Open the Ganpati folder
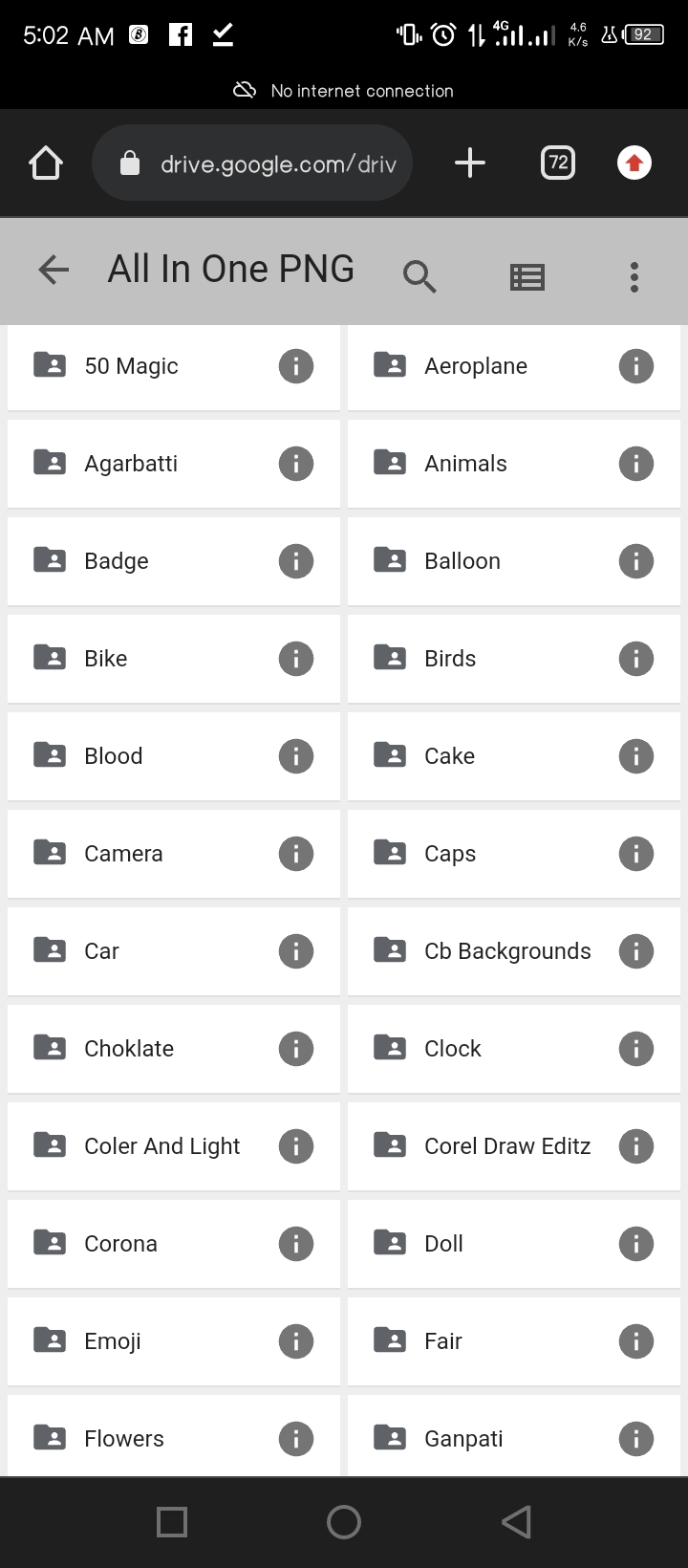Screen dimensions: 688x1568 tap(463, 1438)
